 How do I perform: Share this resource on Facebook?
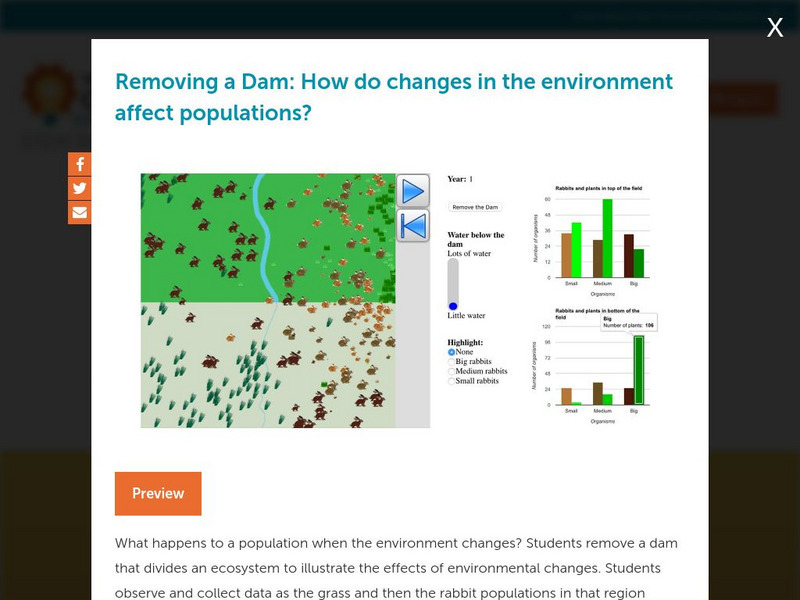click(x=80, y=164)
